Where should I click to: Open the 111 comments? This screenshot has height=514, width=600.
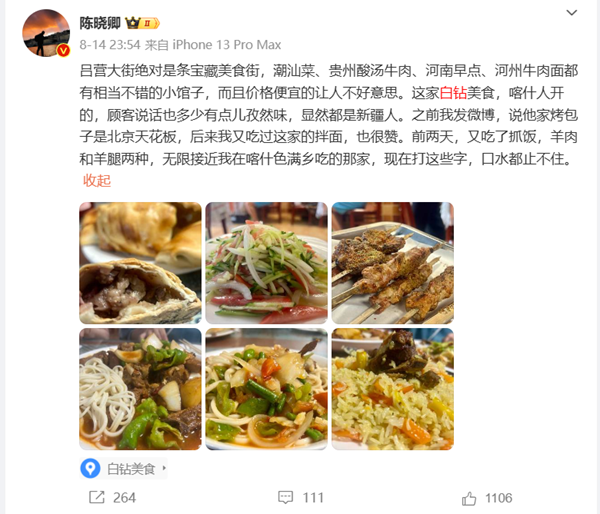pyautogui.click(x=300, y=498)
